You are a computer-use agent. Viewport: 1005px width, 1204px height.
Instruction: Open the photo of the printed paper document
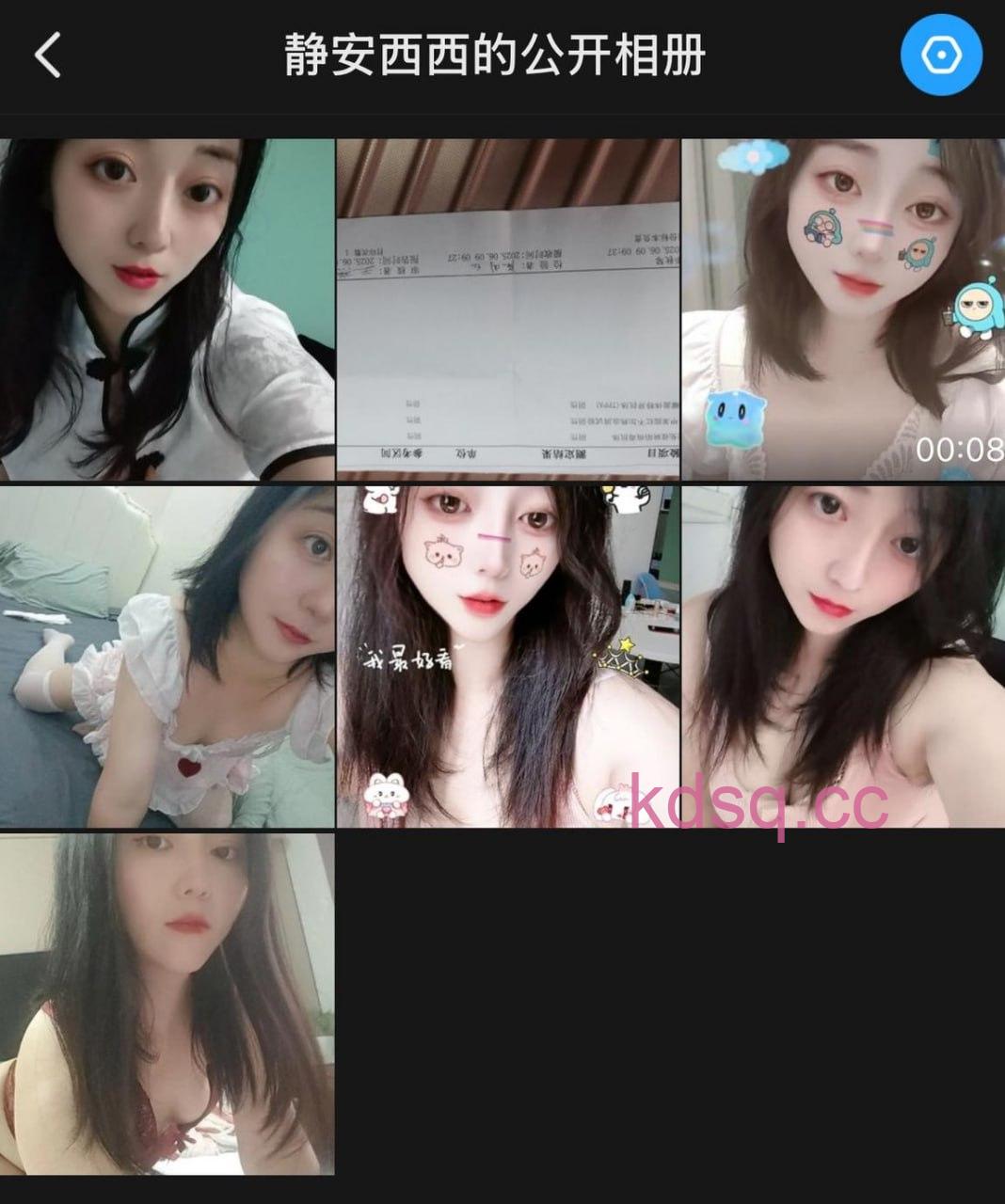coord(508,310)
